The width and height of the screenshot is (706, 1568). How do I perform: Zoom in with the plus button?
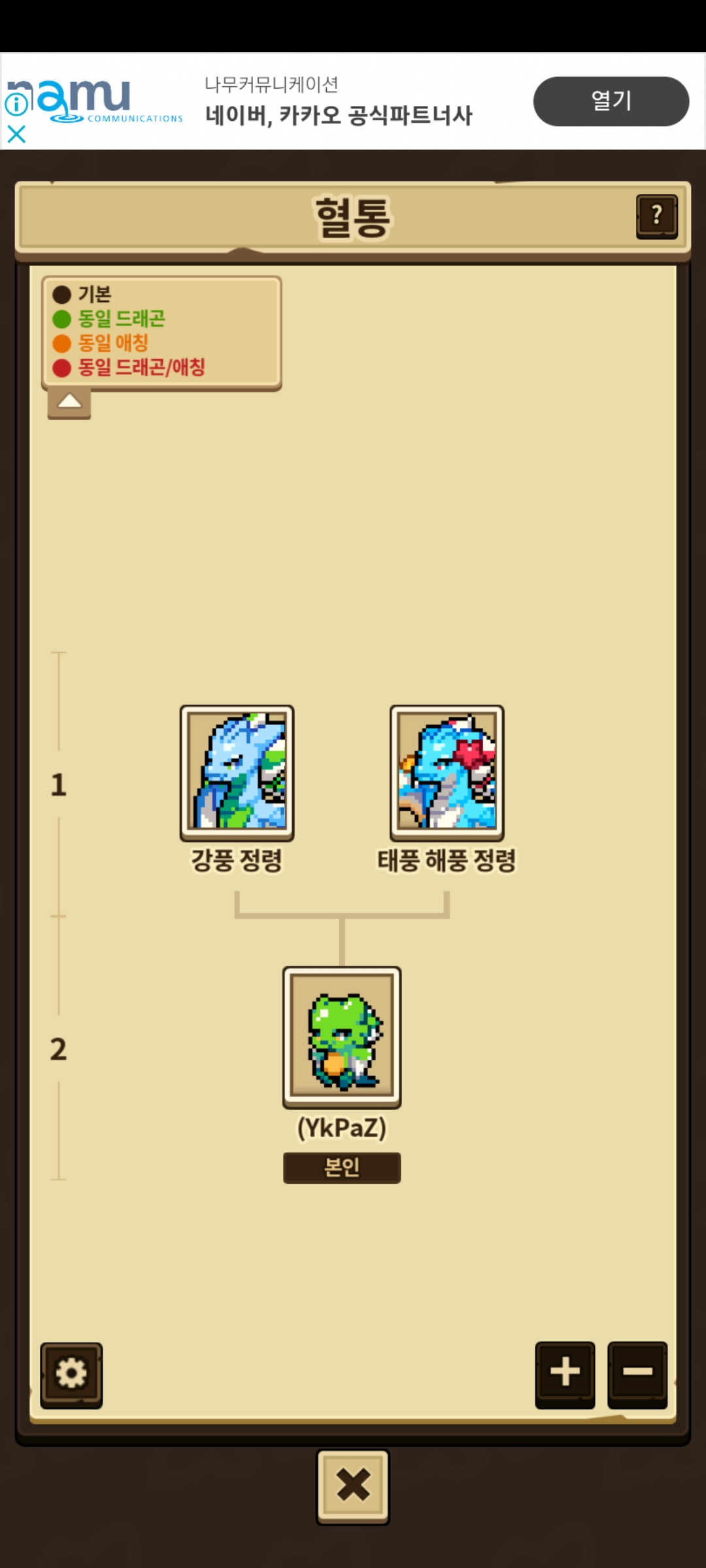(x=565, y=1372)
